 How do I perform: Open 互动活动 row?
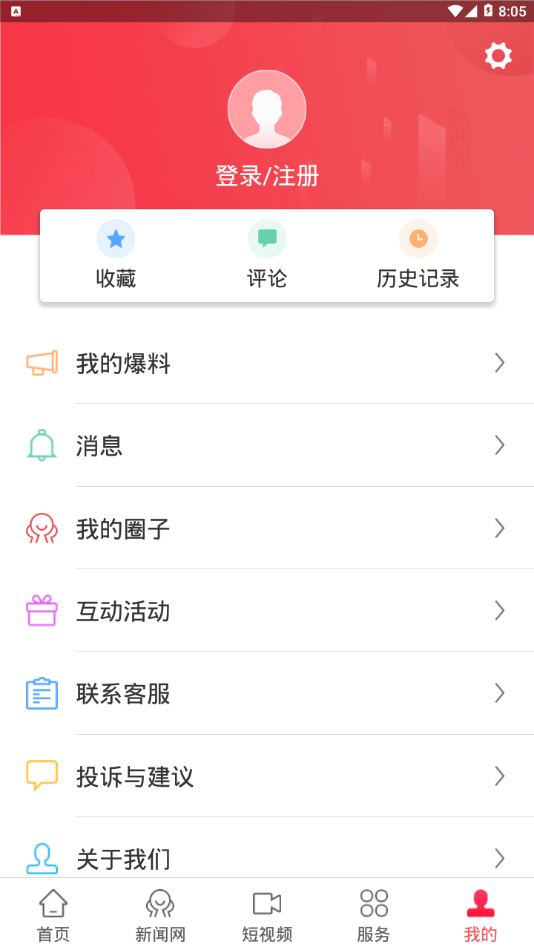point(267,611)
